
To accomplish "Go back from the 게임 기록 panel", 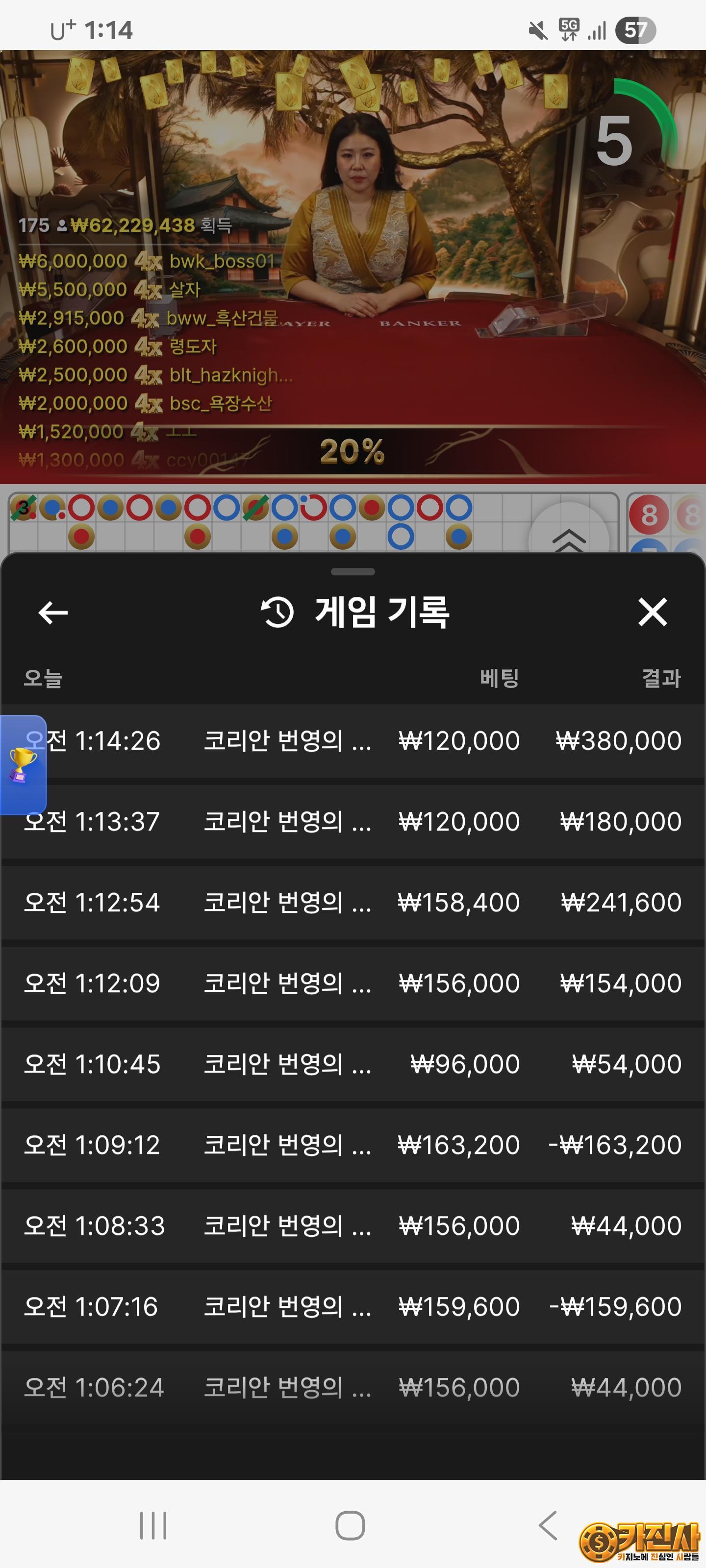I will click(53, 612).
